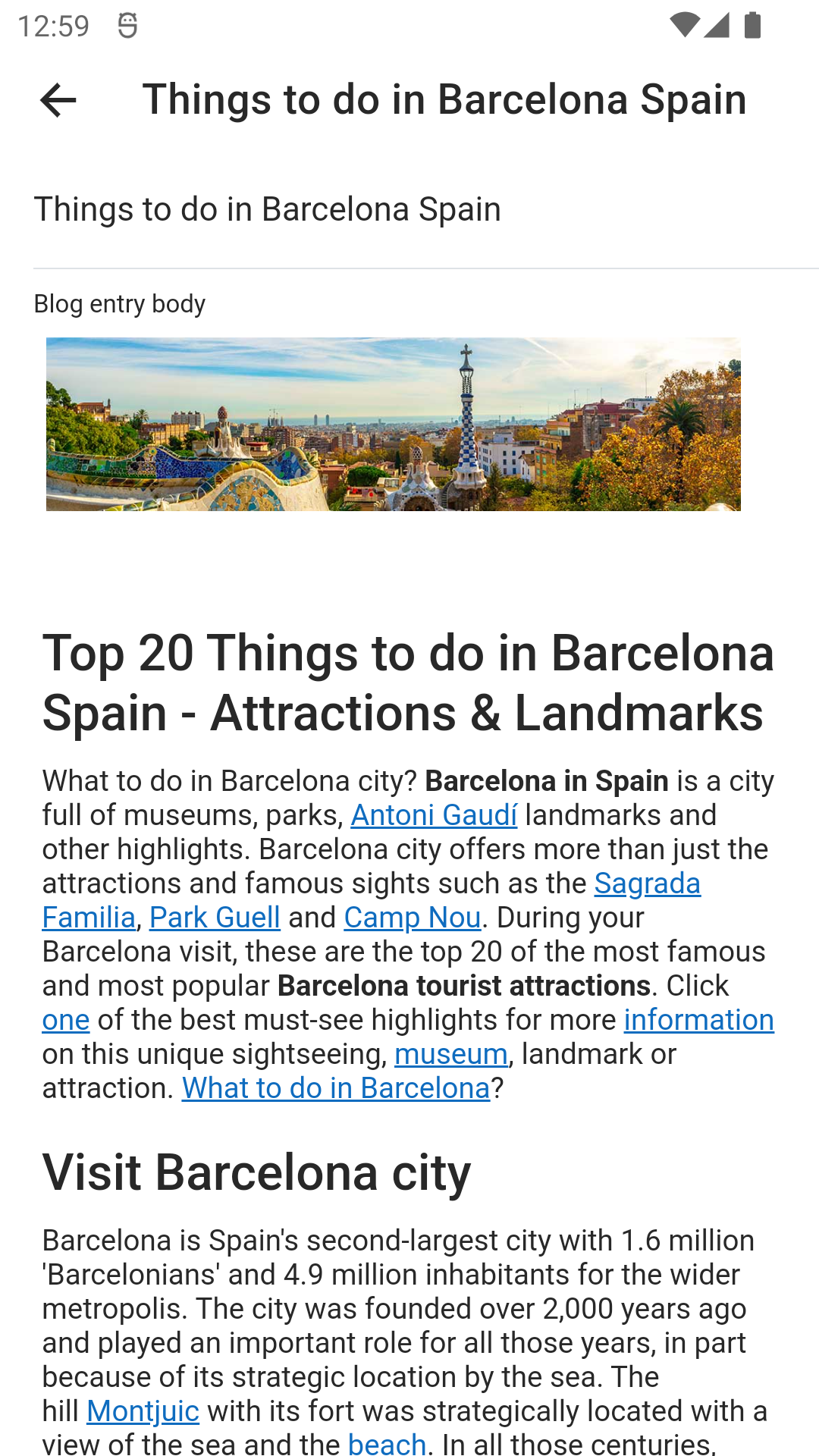Open the 'What to do in Barcelona' link
The height and width of the screenshot is (1456, 819).
click(336, 1088)
